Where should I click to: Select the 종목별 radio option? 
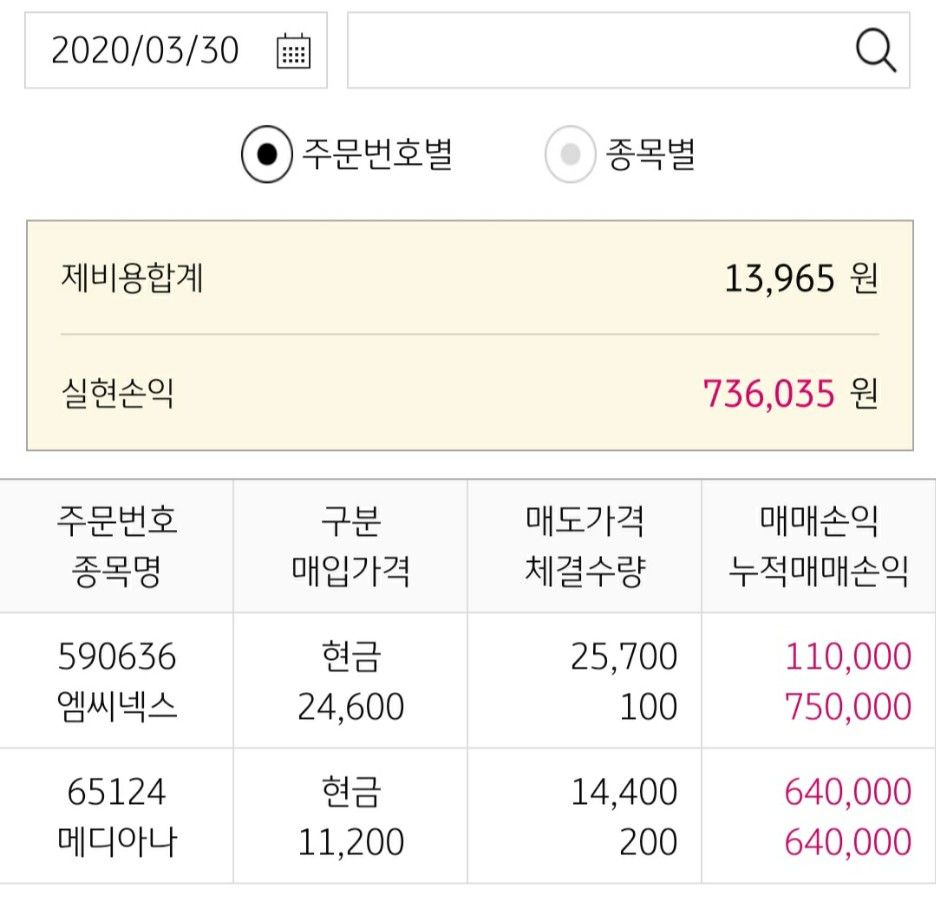(x=570, y=155)
